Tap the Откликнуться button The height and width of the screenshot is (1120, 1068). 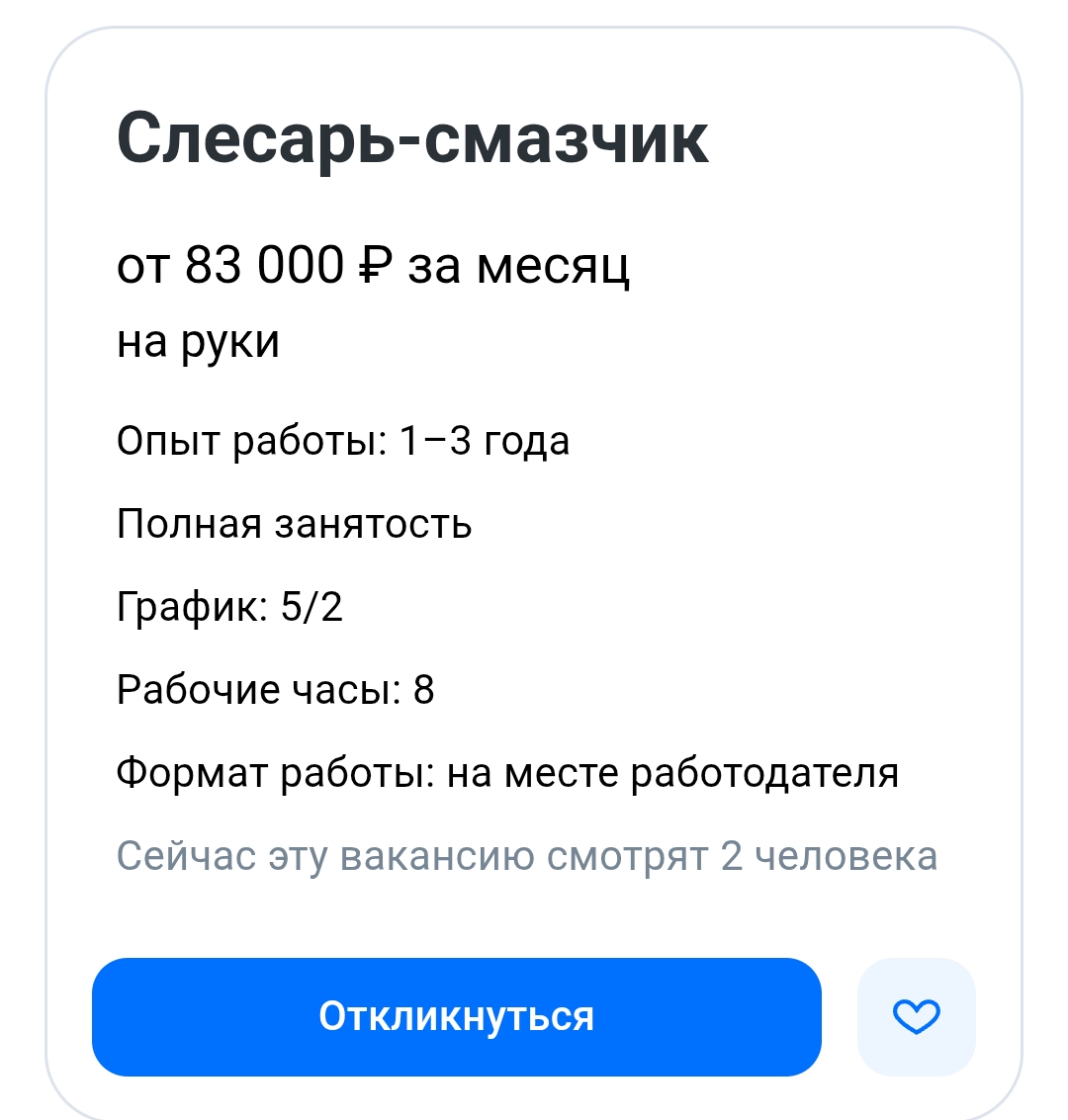click(456, 1016)
